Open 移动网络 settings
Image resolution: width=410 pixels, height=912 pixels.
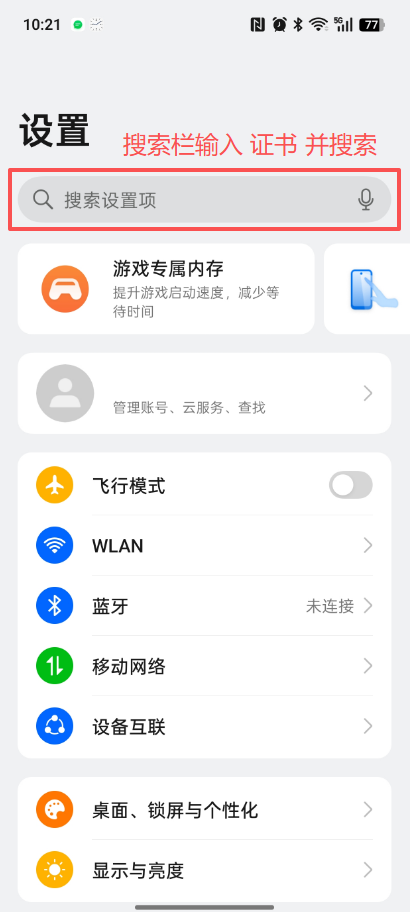[204, 666]
